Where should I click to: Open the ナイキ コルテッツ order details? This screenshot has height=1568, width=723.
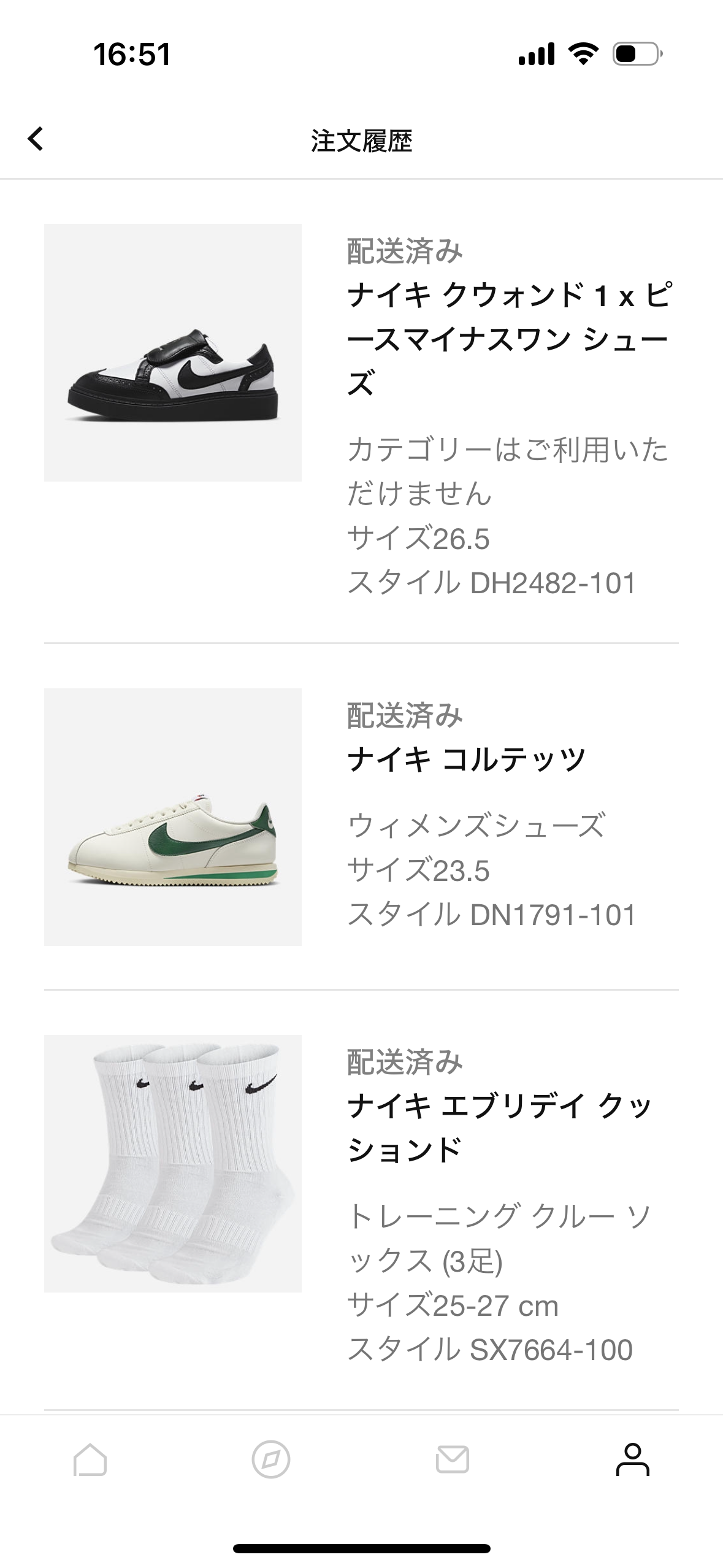361,817
